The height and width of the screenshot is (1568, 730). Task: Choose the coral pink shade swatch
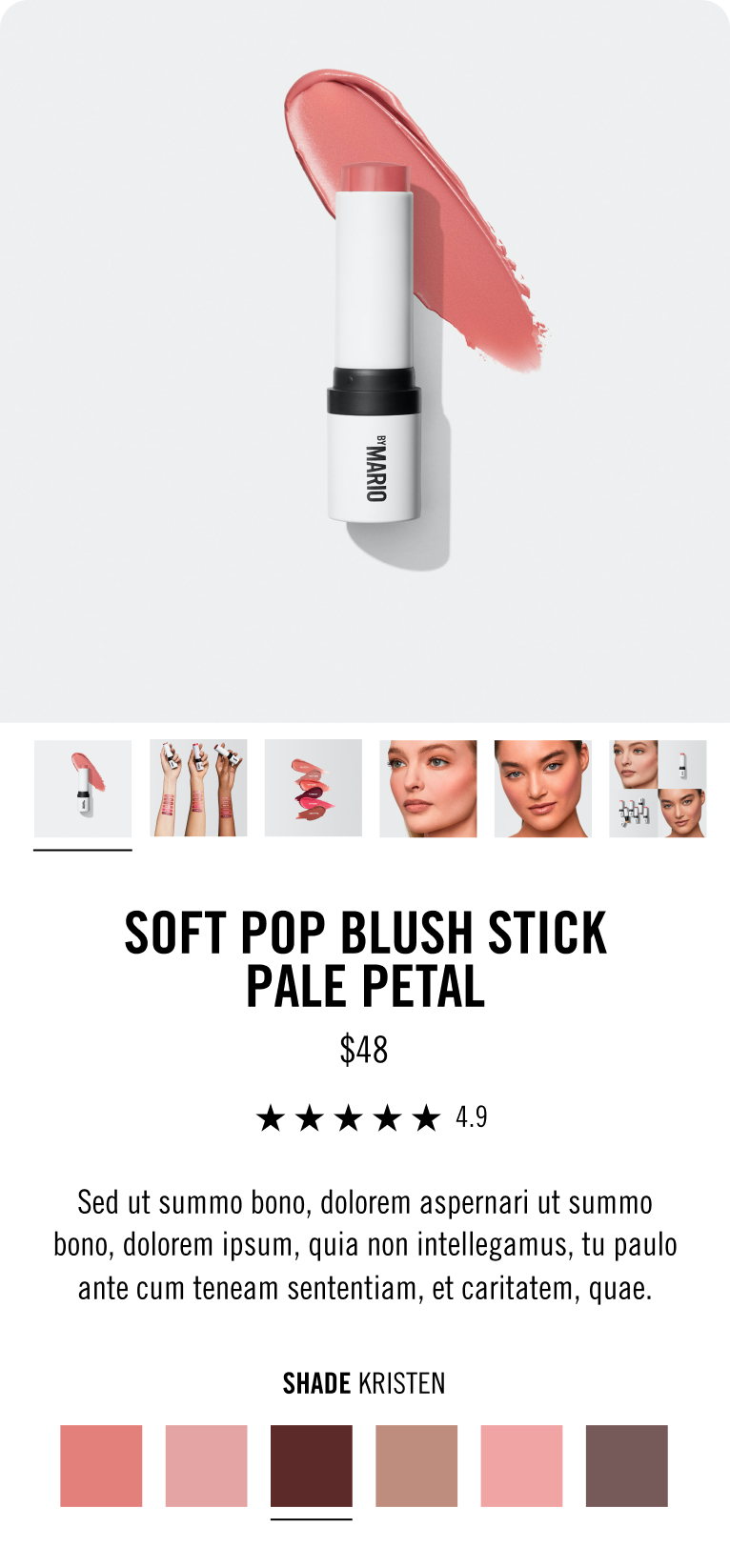101,1465
